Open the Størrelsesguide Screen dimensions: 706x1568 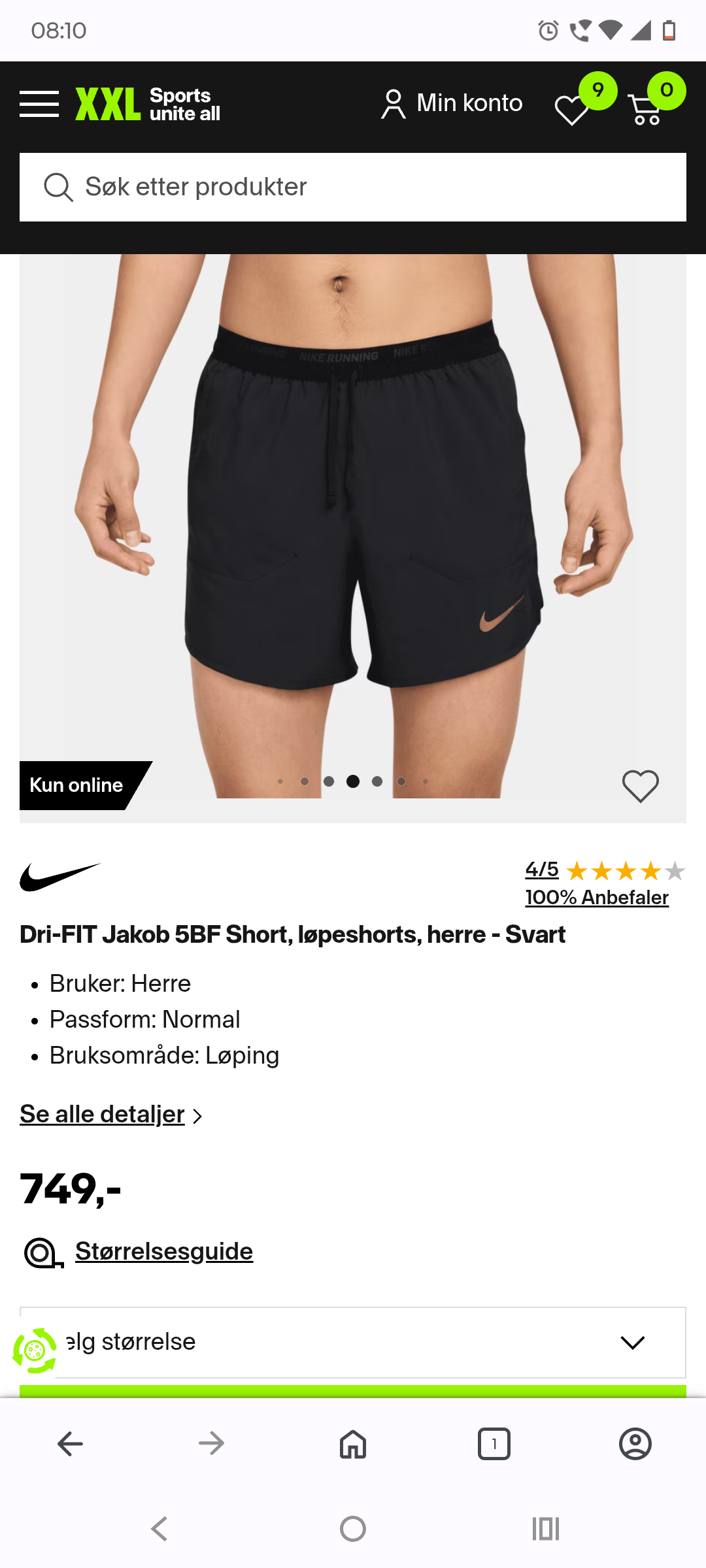(x=163, y=1252)
